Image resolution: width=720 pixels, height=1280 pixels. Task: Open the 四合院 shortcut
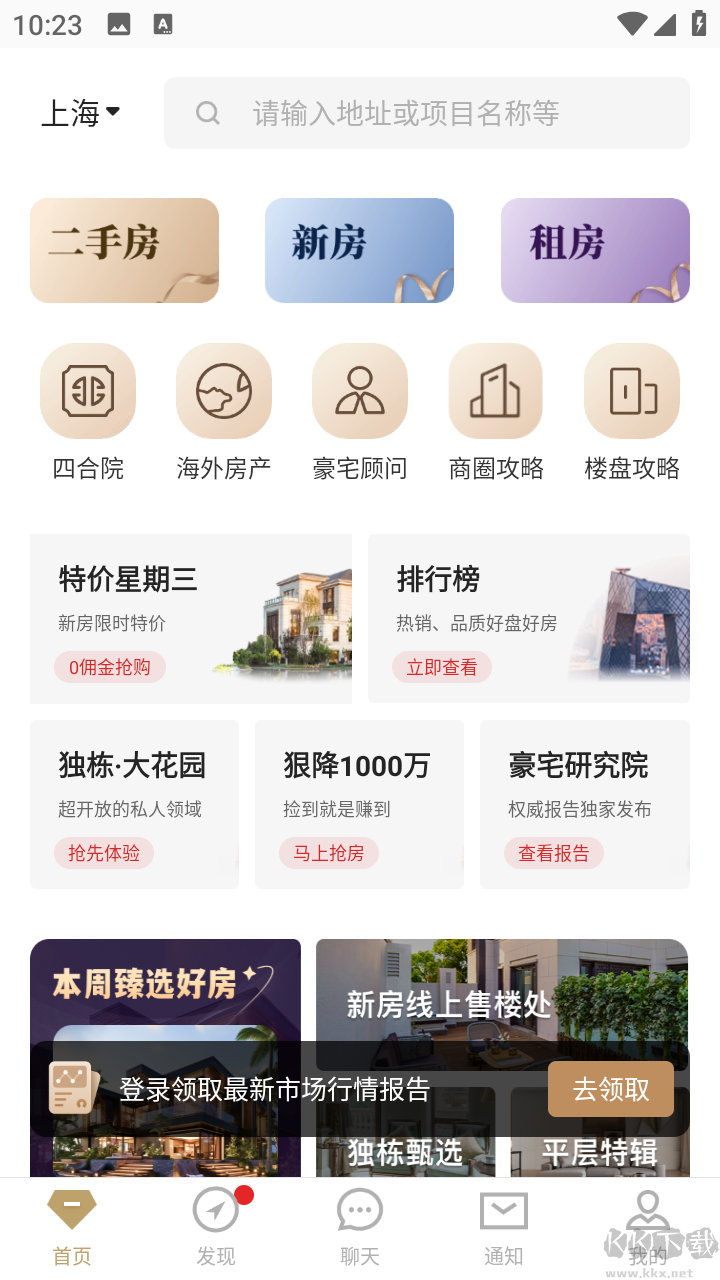click(x=88, y=411)
